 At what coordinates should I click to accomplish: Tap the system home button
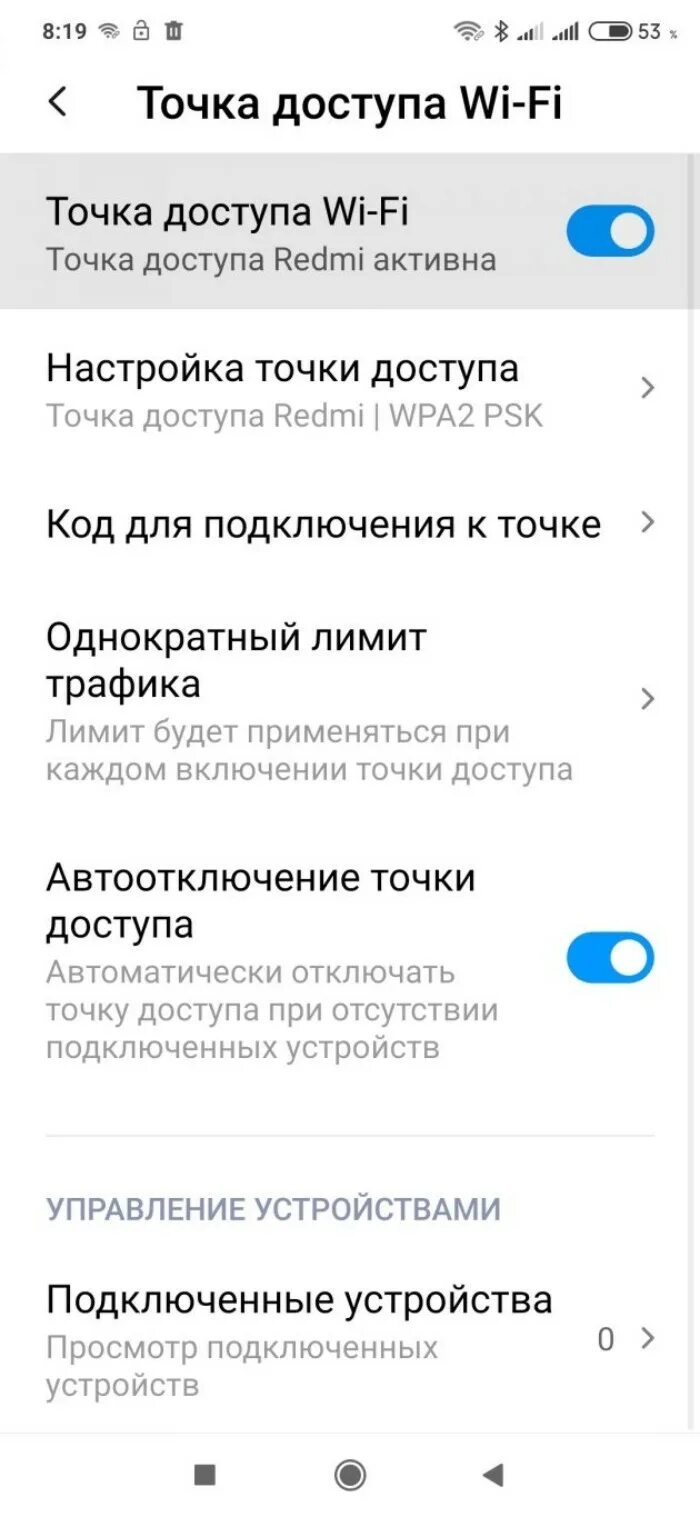350,1474
